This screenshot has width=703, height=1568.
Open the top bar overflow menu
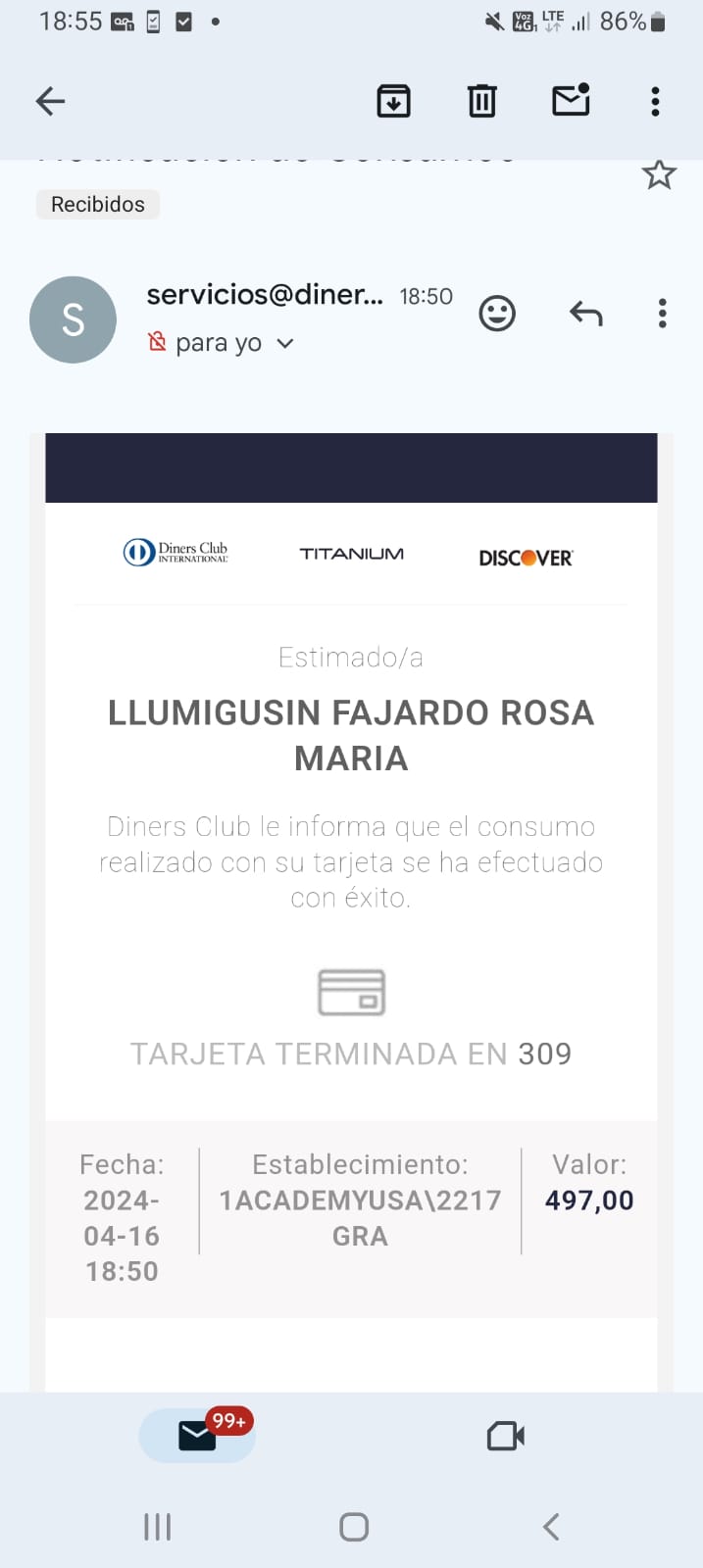(x=655, y=101)
